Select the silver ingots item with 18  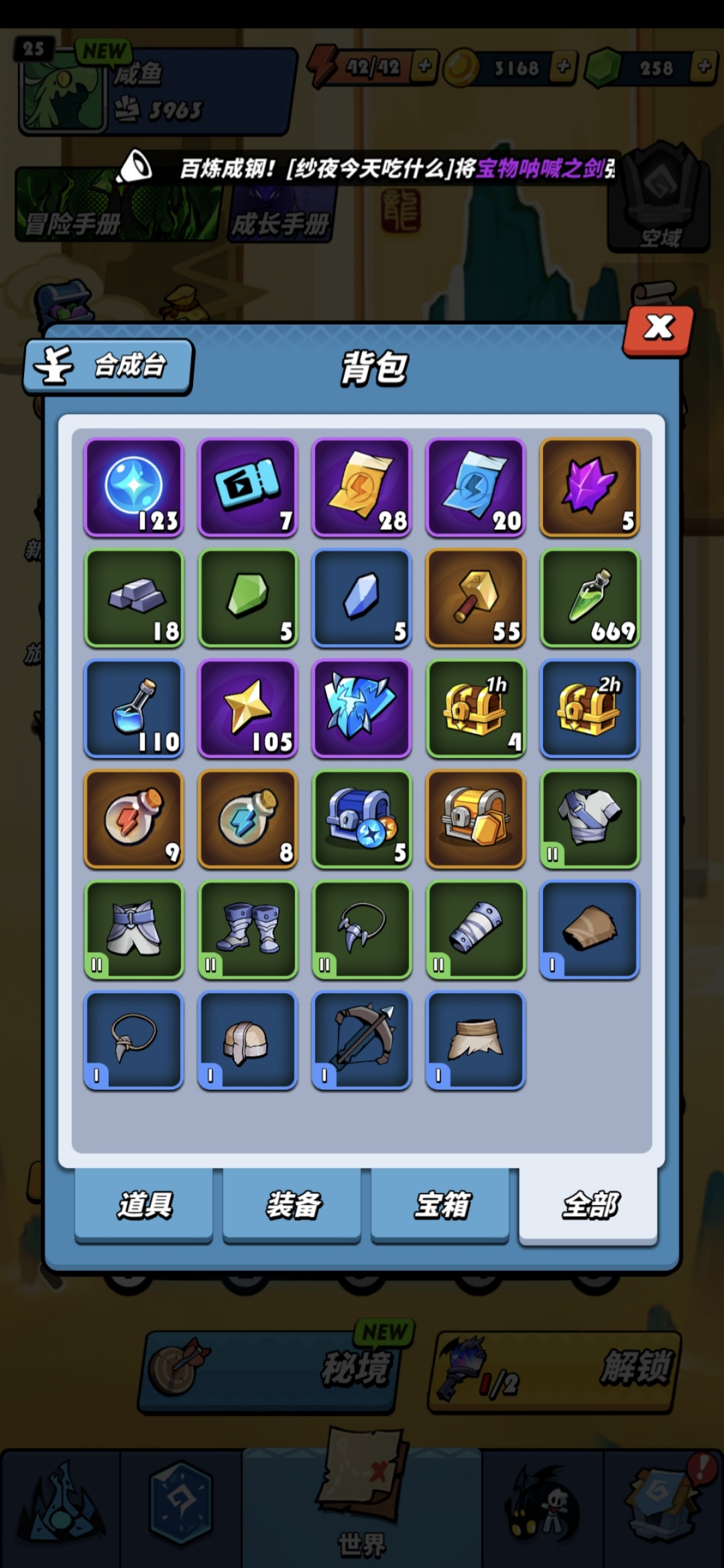pyautogui.click(x=134, y=598)
